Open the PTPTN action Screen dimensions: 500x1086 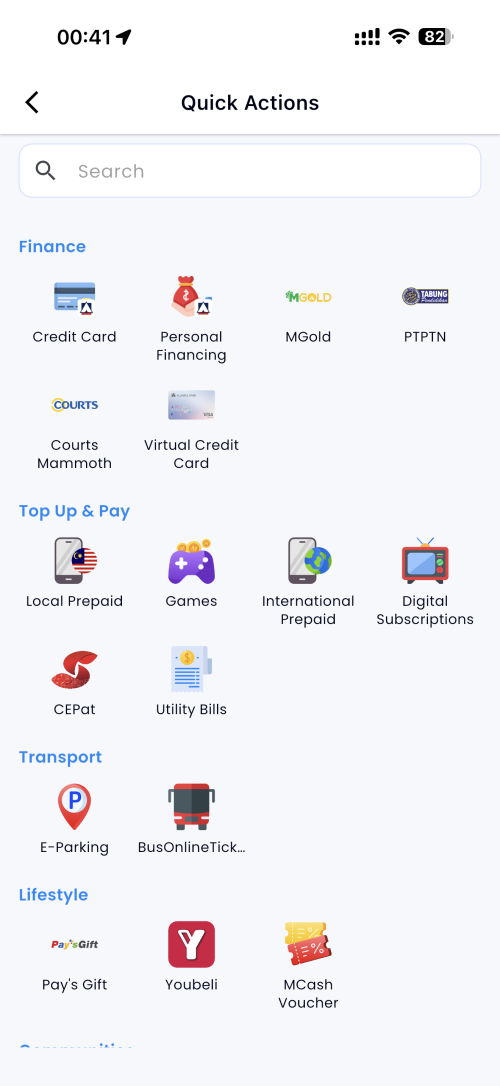(425, 311)
